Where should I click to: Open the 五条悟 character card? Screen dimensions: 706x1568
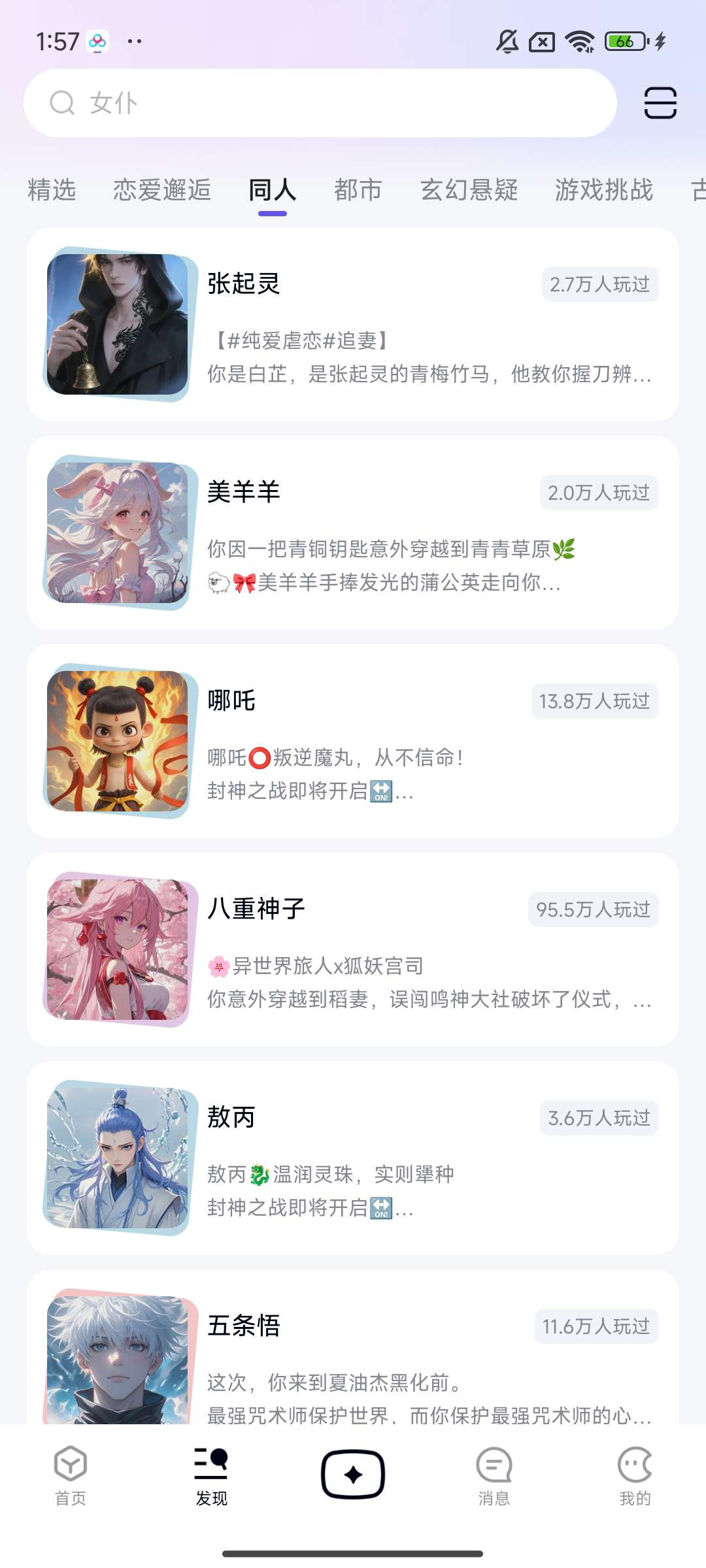tap(353, 1352)
